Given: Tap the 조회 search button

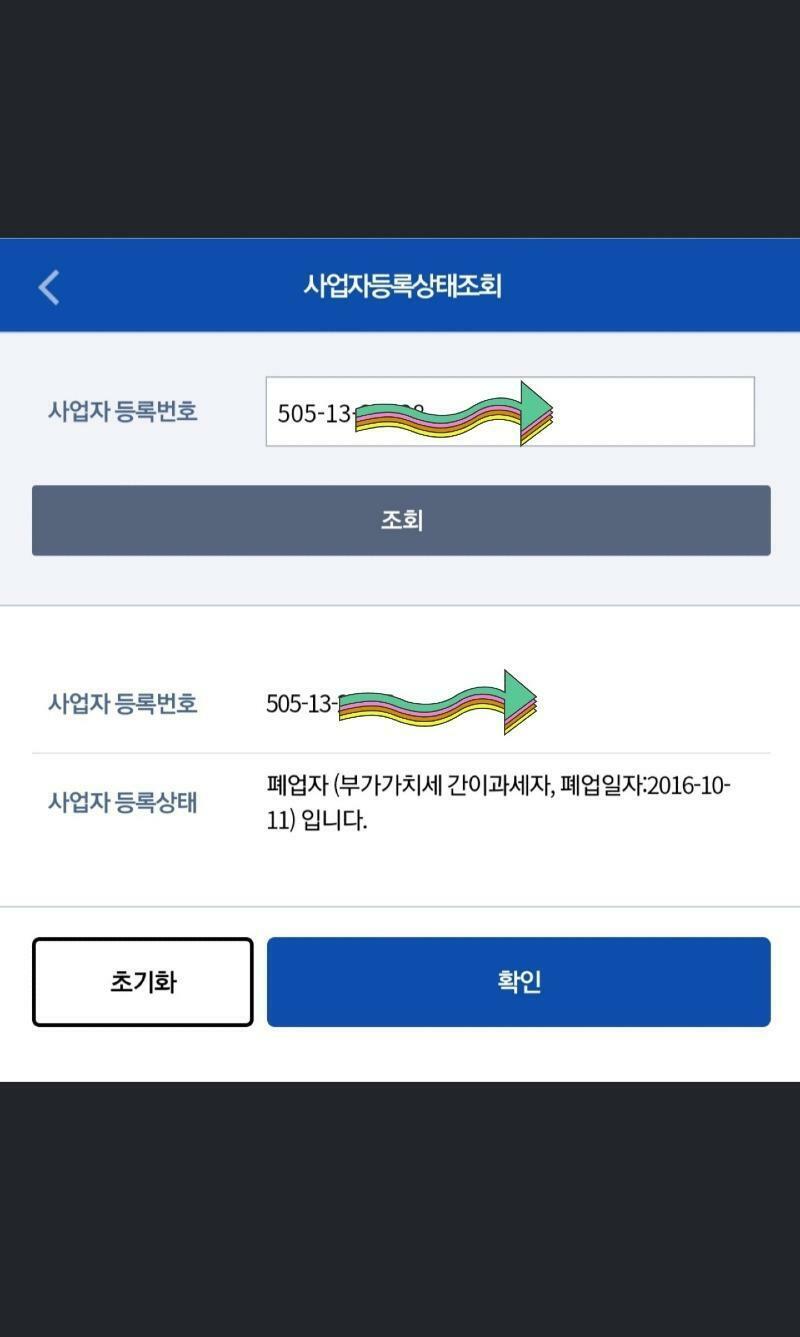Looking at the screenshot, I should pos(401,520).
